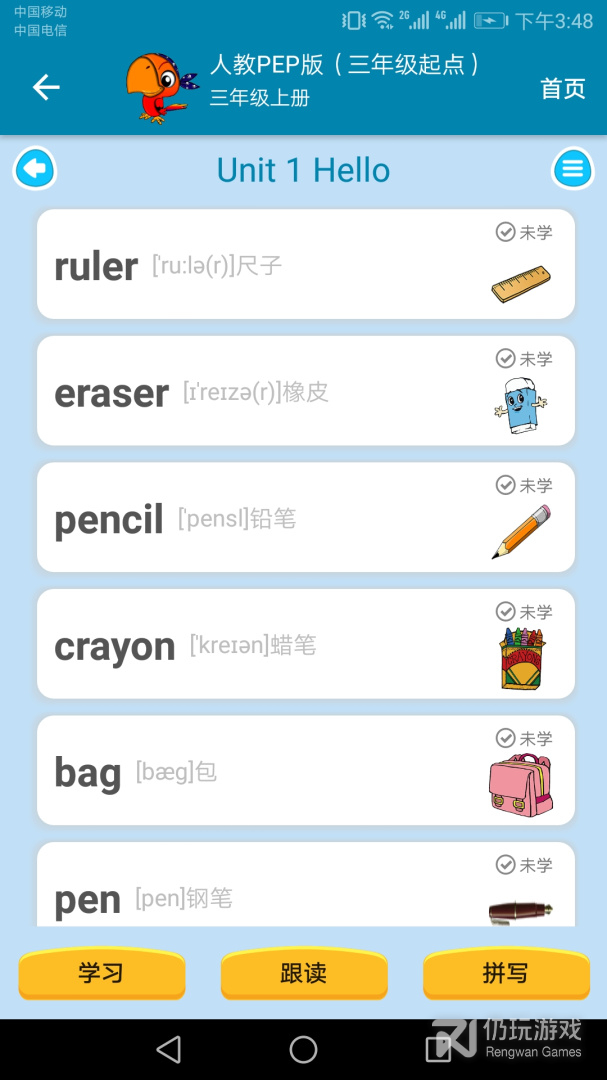Open the pencil word card
Viewport: 607px width, 1080px height.
pyautogui.click(x=305, y=518)
